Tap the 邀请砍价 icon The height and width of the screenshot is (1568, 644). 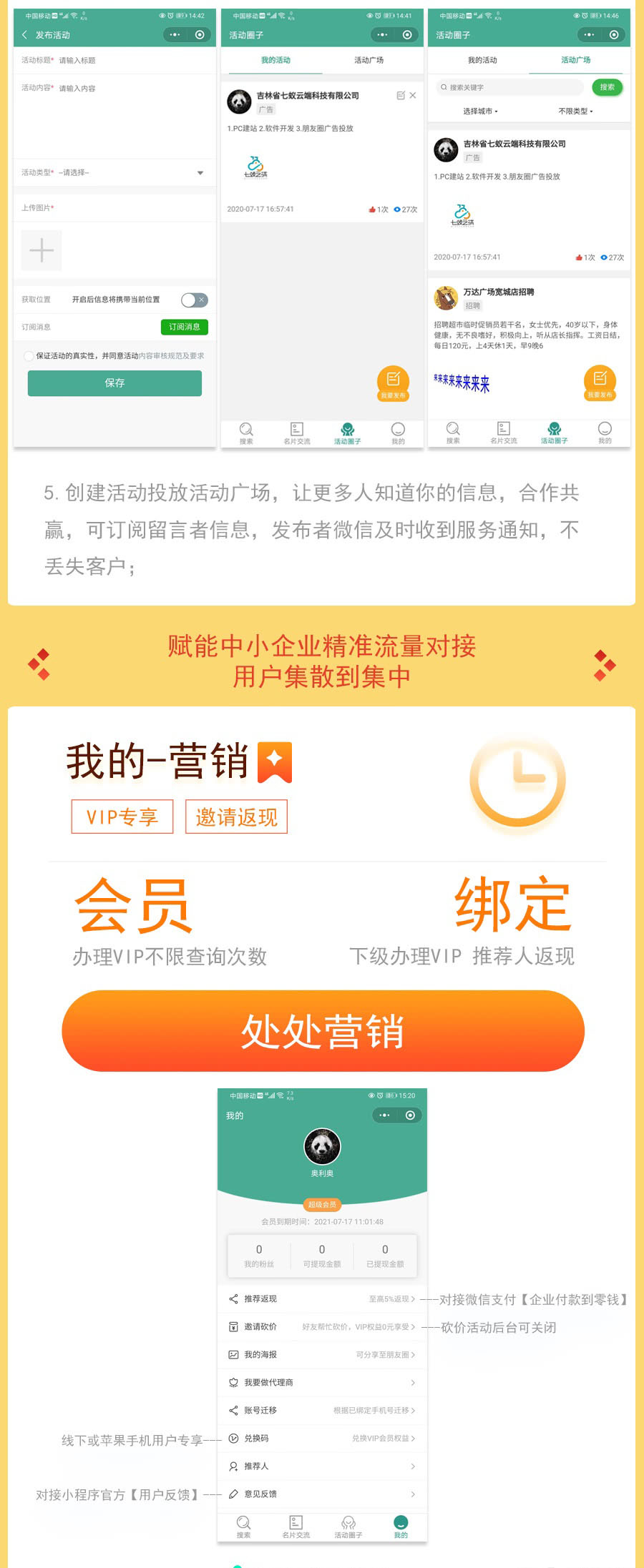tap(234, 1327)
